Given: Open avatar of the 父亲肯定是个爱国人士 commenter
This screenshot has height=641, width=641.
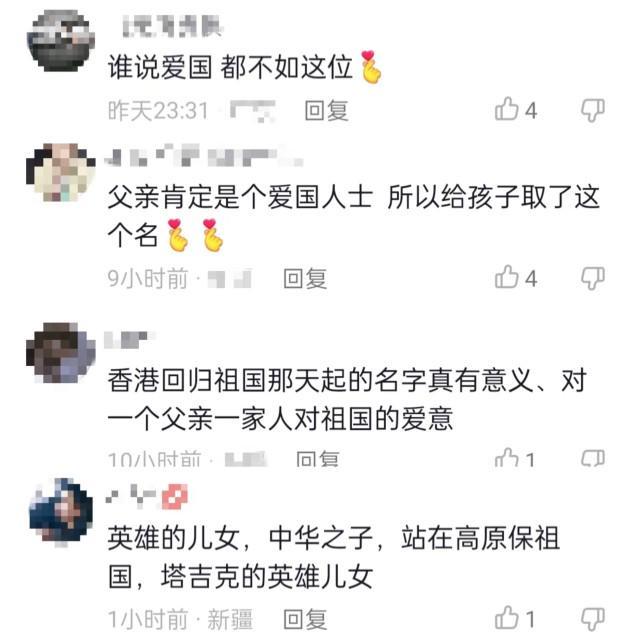Looking at the screenshot, I should click(61, 172).
